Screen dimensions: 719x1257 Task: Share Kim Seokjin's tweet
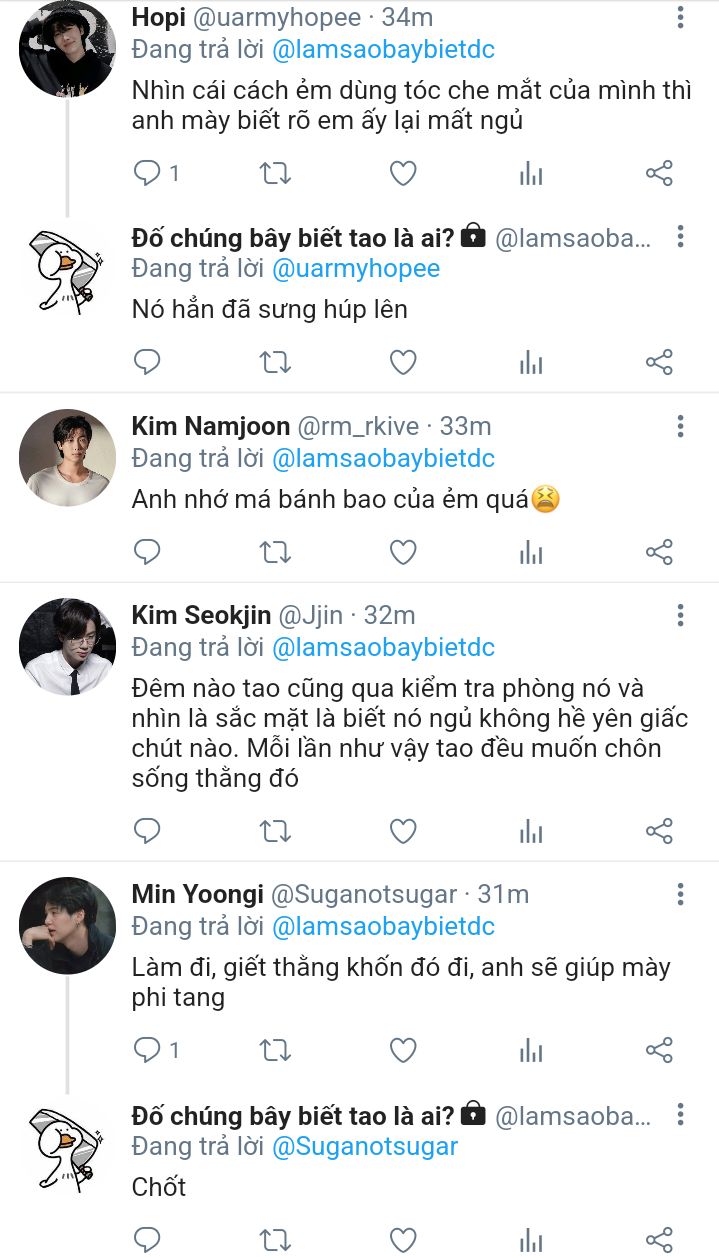(659, 830)
